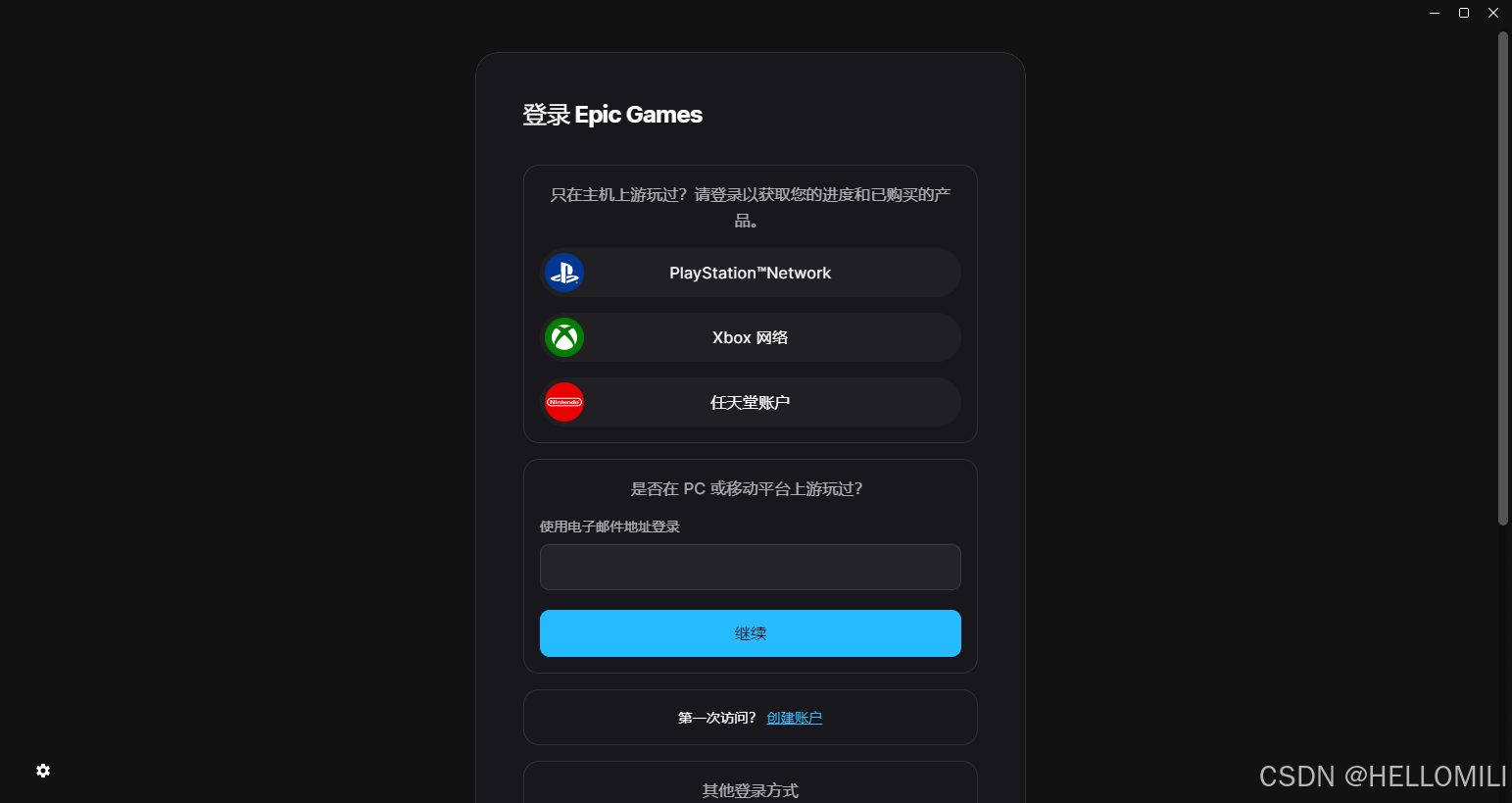Tap the blue 继续 button
This screenshot has width=1512, height=803.
click(x=750, y=633)
